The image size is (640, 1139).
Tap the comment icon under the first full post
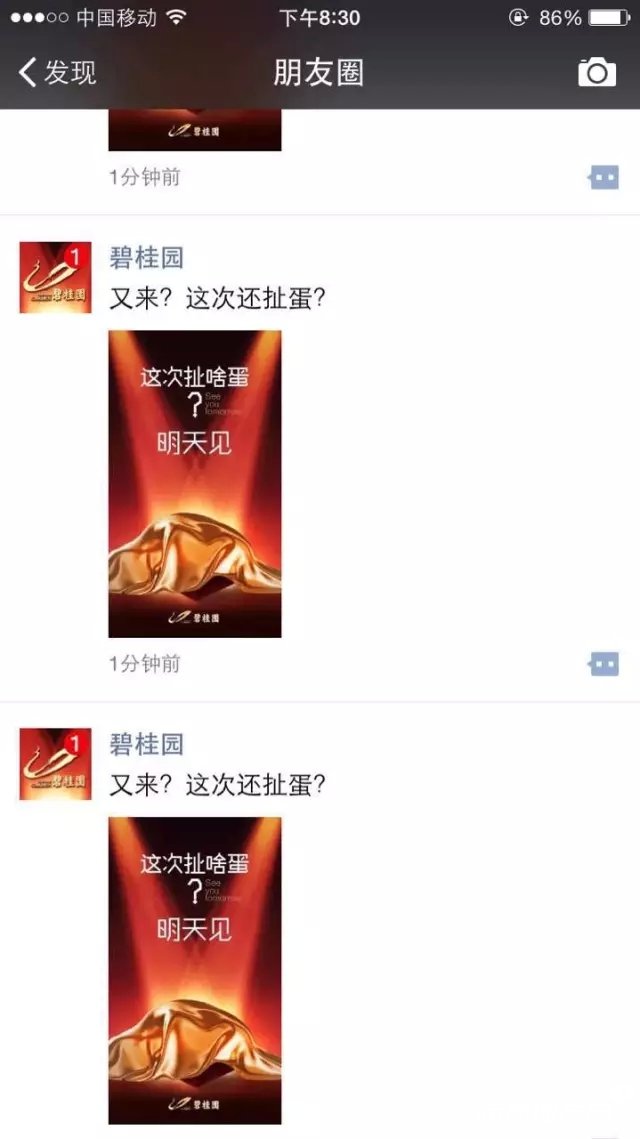click(x=603, y=664)
